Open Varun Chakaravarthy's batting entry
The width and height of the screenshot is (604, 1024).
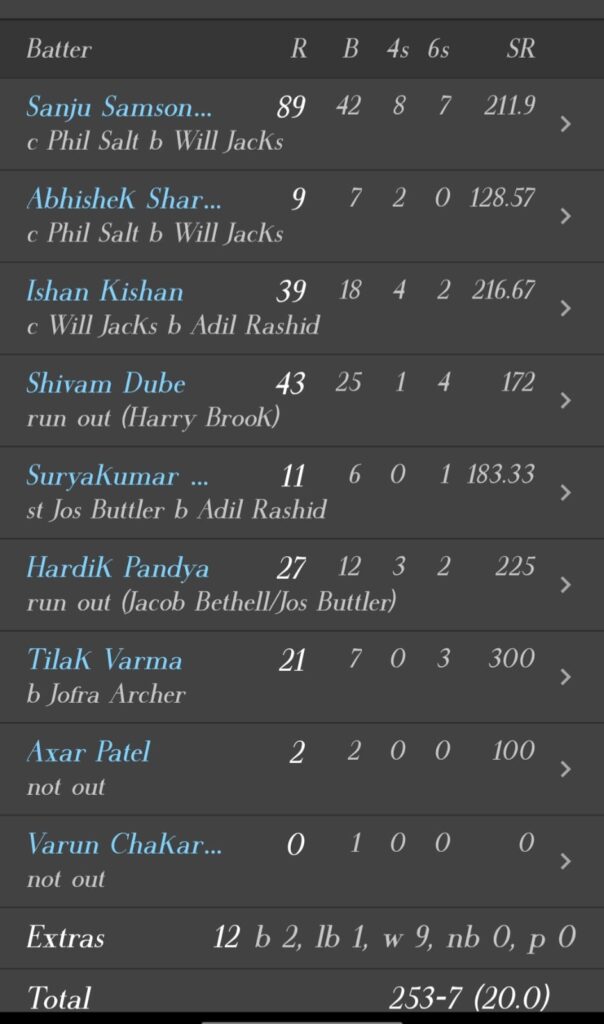coord(300,861)
